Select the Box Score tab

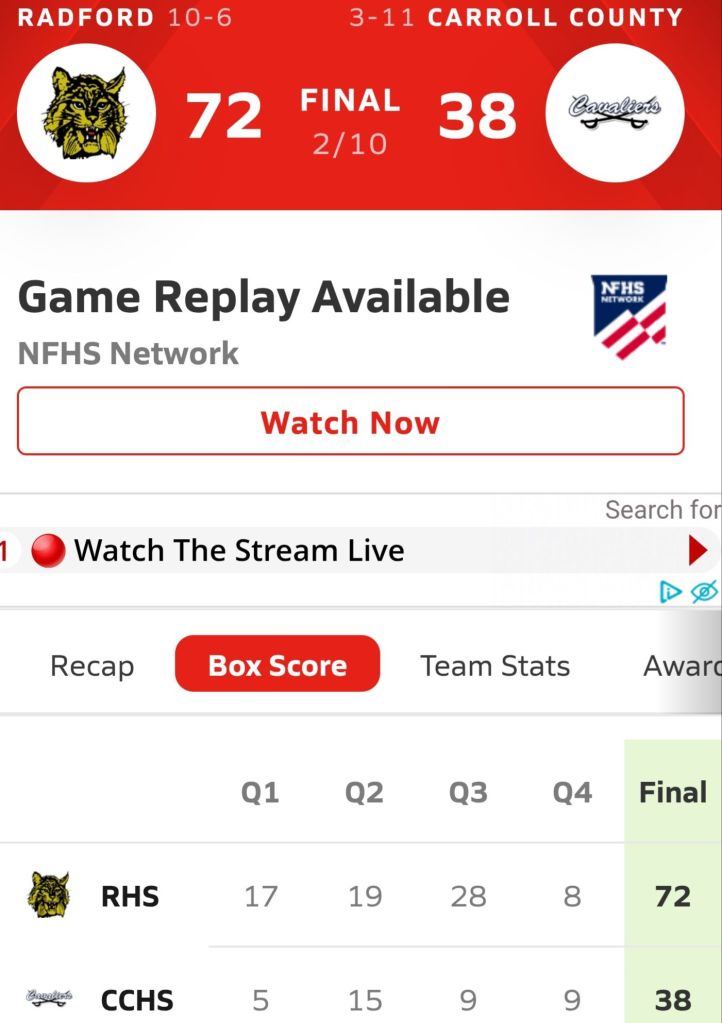[x=277, y=666]
